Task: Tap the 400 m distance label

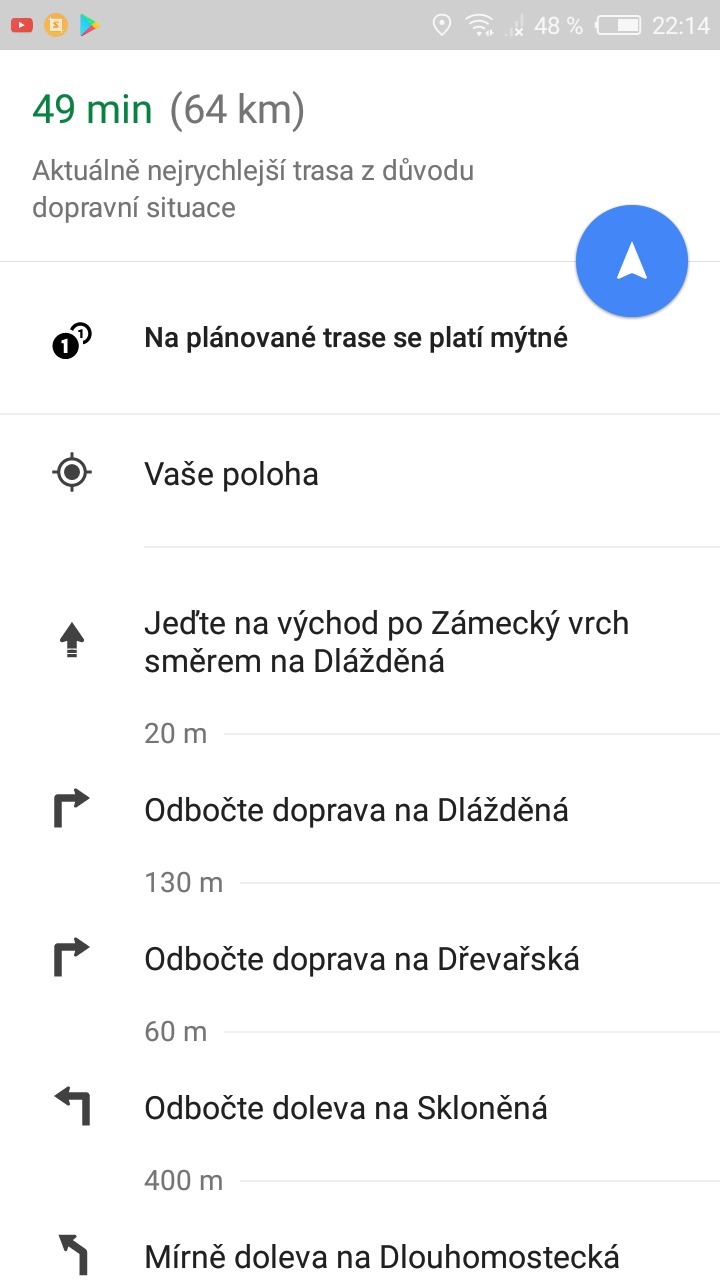Action: [x=183, y=1180]
